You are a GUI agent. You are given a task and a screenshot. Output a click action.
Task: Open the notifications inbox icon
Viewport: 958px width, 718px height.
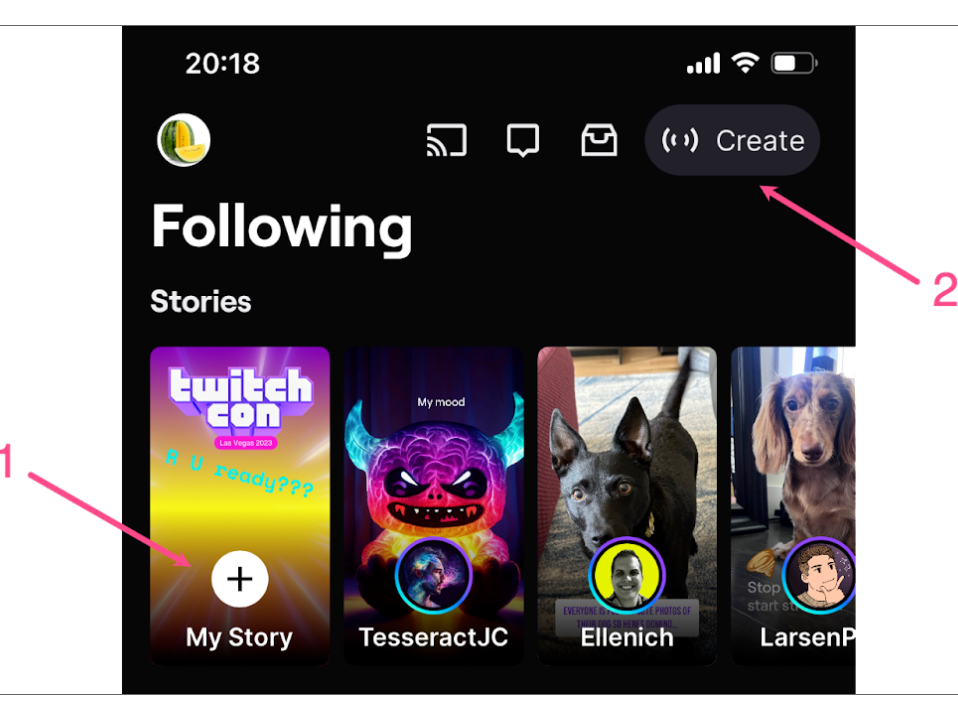point(600,141)
